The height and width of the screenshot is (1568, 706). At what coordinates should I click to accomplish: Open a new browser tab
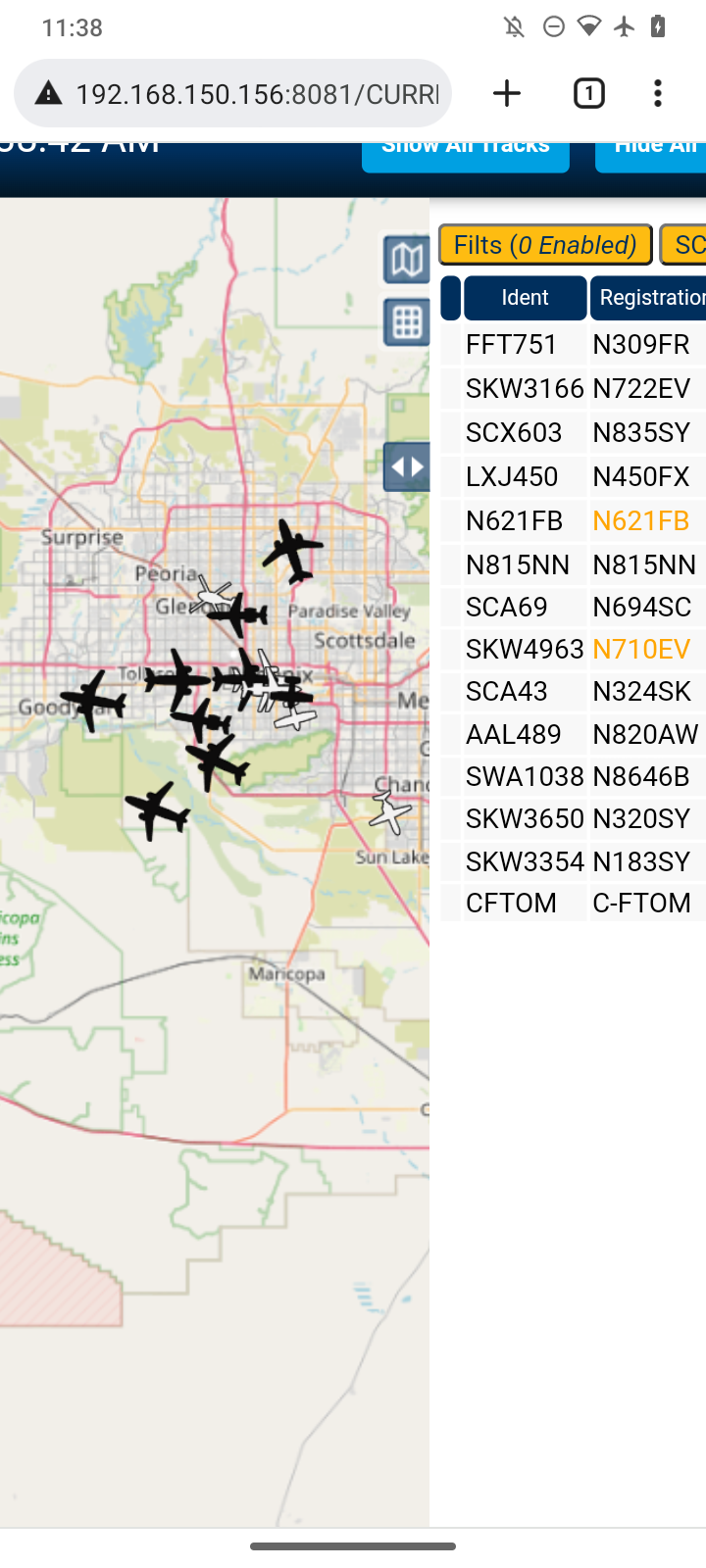point(506,94)
